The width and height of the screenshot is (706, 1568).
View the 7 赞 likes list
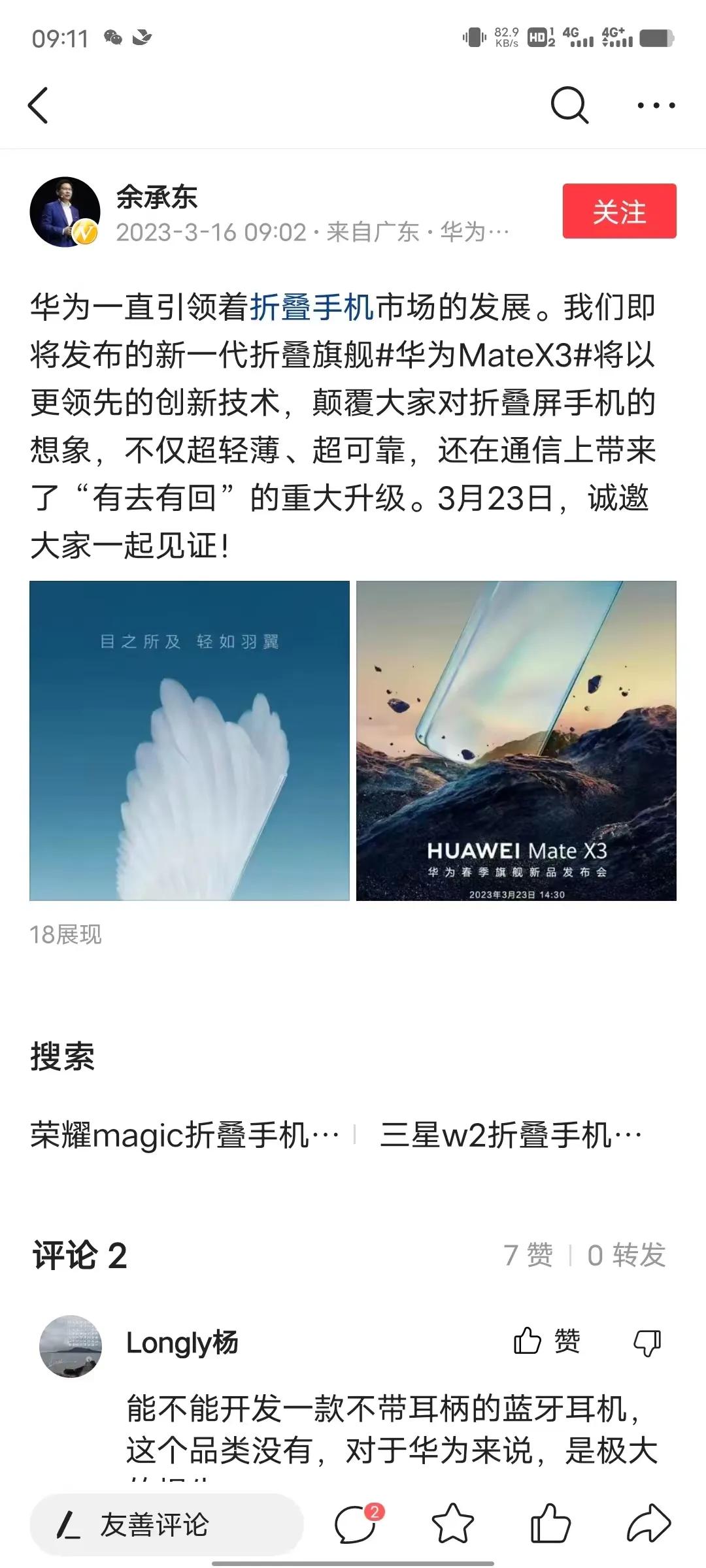tap(528, 1254)
